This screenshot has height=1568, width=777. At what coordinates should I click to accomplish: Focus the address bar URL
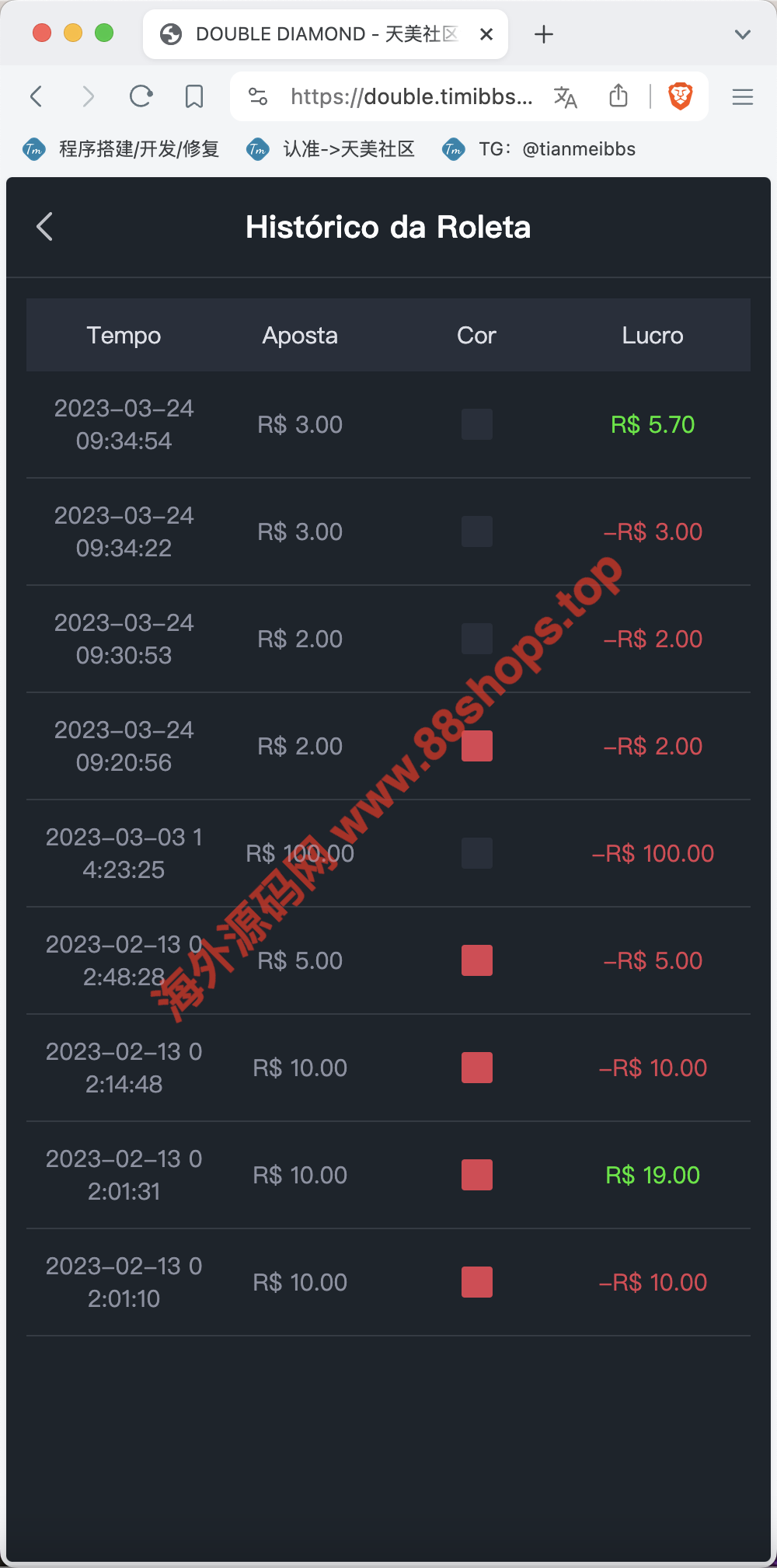[411, 96]
